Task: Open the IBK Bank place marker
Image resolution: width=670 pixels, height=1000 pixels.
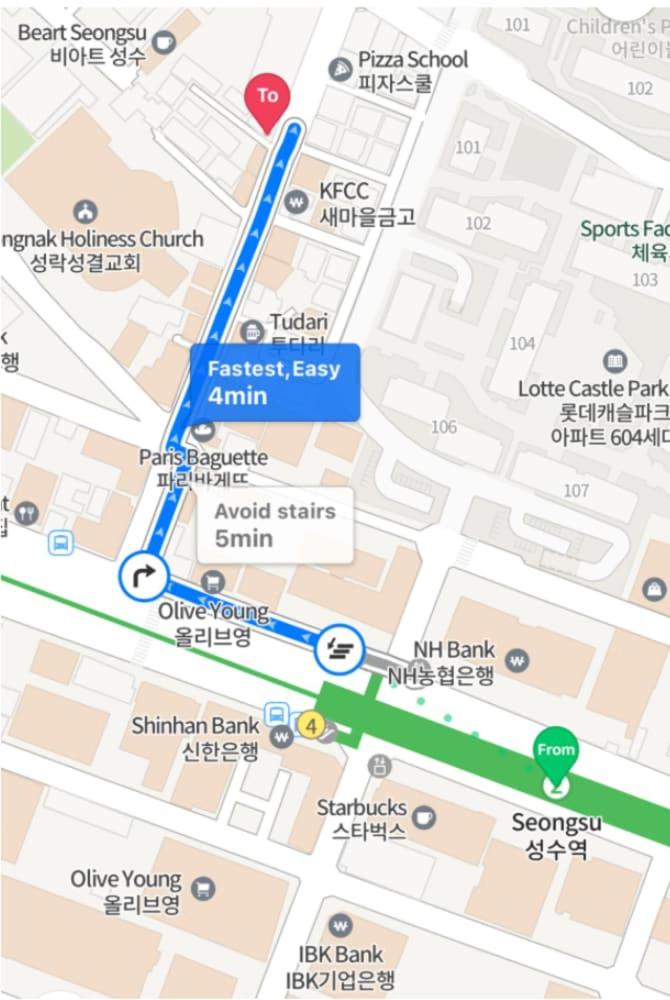Action: 341,923
